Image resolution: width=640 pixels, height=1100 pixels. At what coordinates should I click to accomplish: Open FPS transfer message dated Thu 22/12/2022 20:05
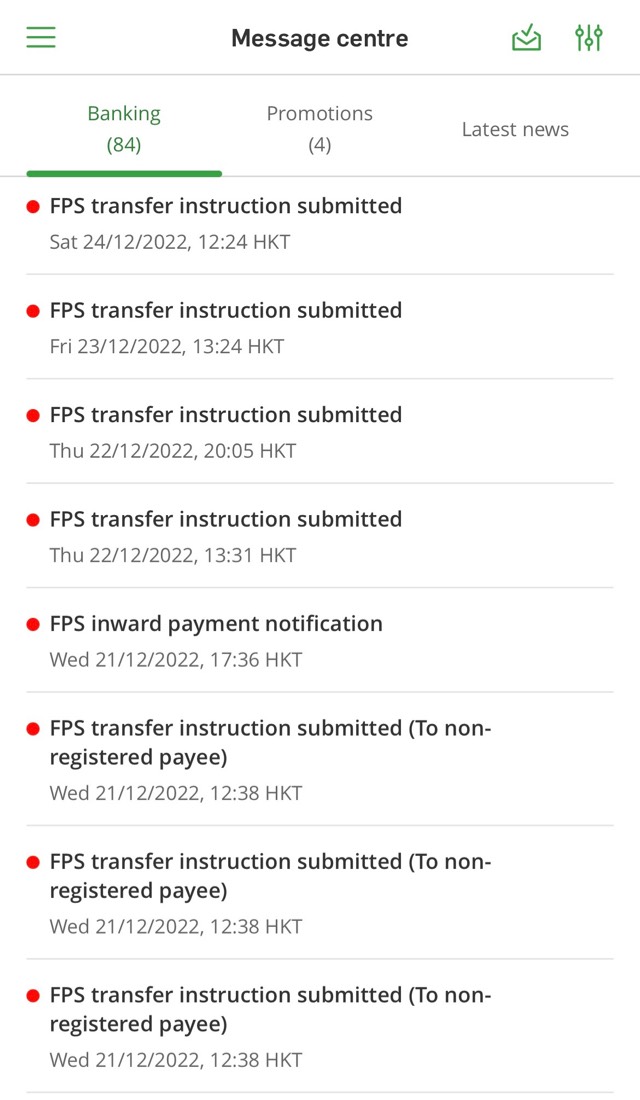(320, 432)
